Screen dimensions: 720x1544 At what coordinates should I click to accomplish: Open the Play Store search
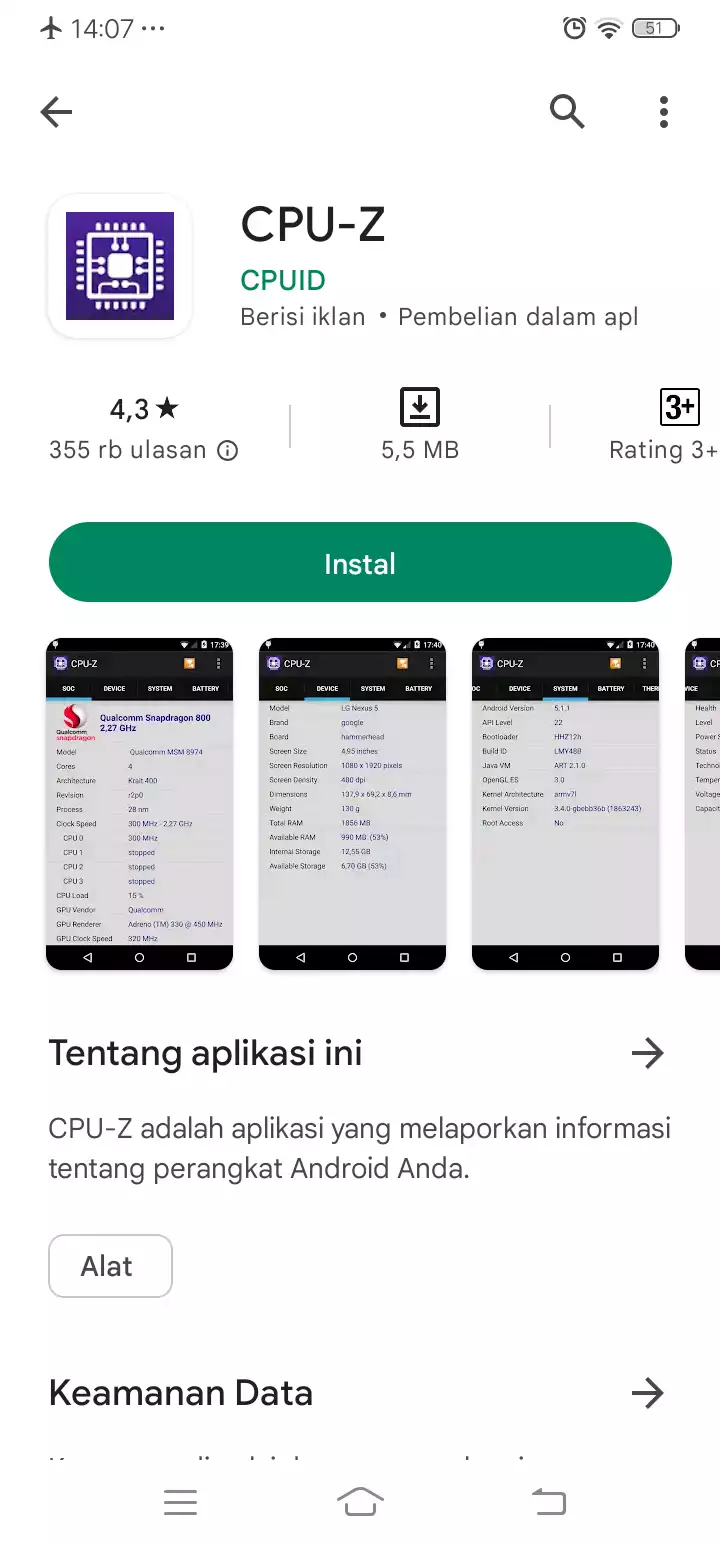[567, 112]
